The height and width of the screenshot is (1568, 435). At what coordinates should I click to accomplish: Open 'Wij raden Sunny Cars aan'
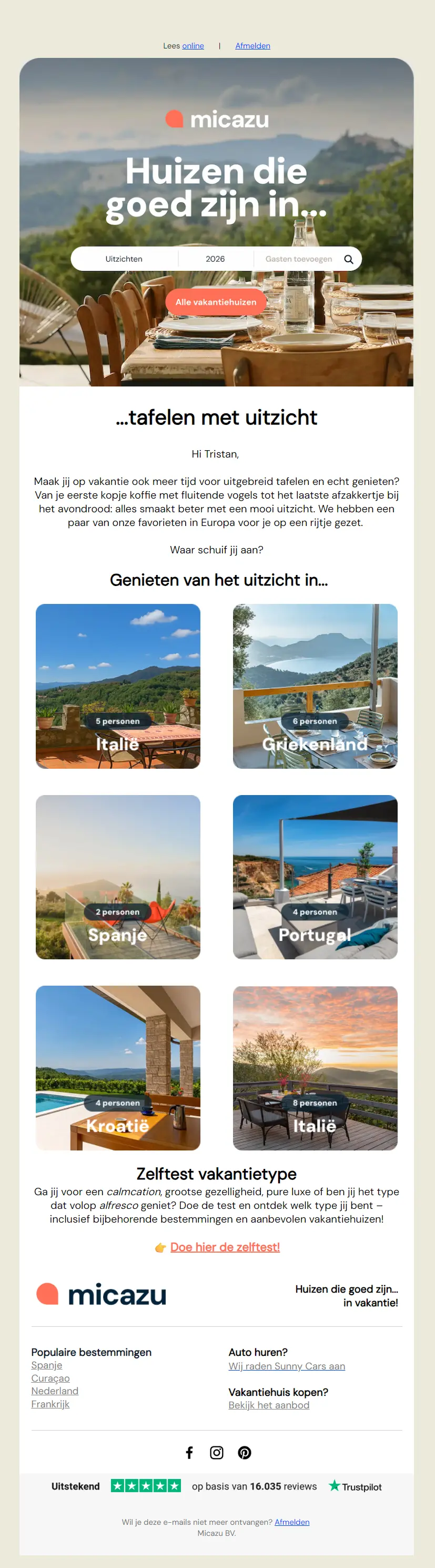287,1366
